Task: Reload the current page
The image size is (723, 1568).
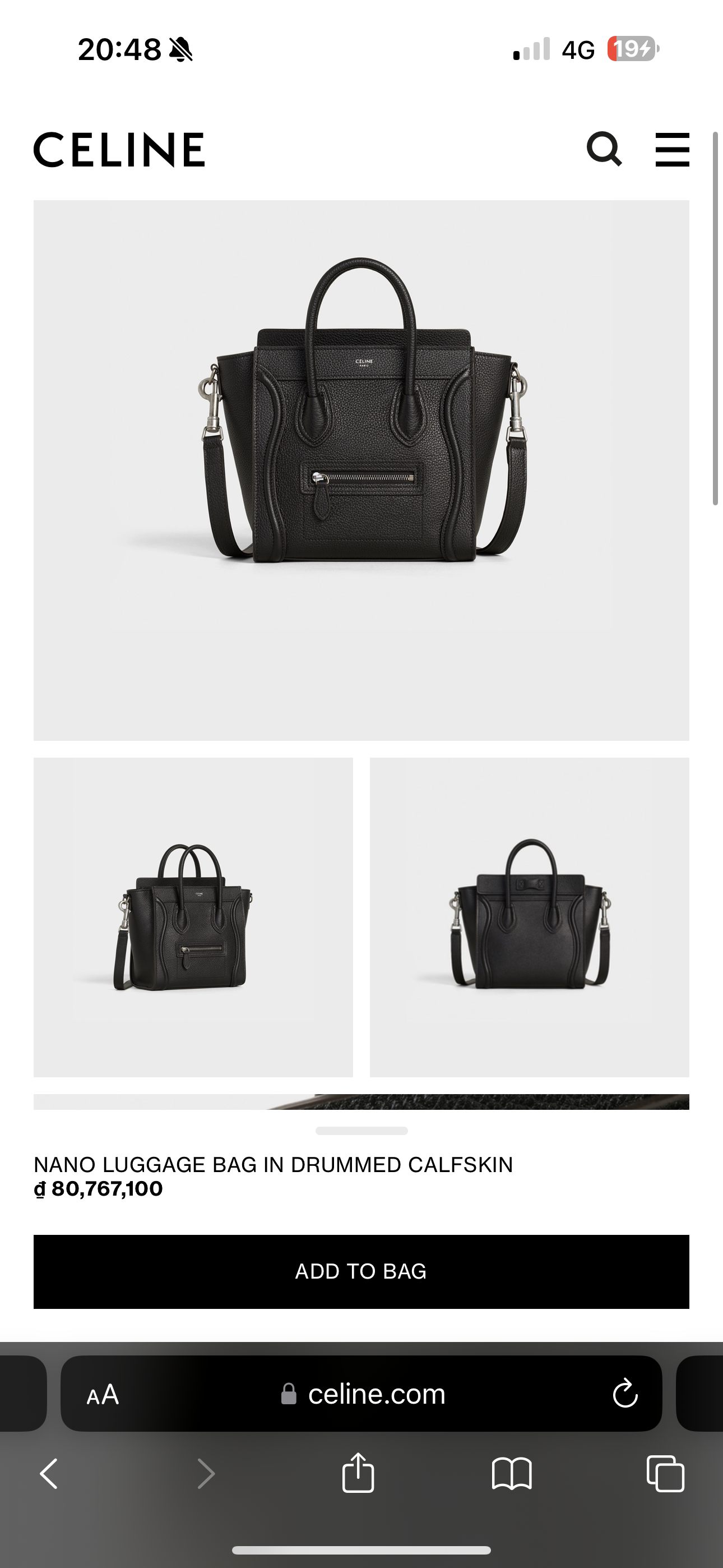Action: (625, 1394)
